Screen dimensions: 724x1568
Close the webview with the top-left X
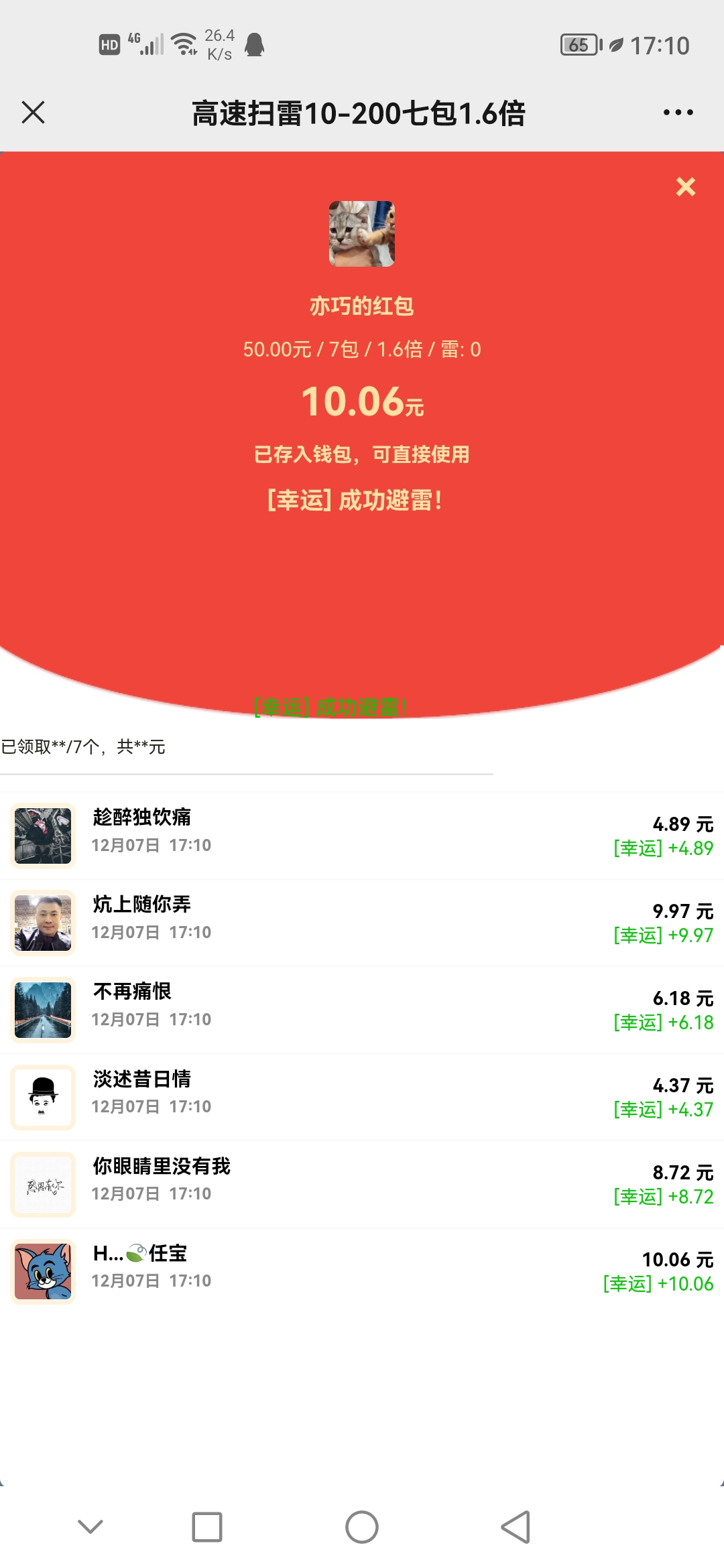[33, 113]
